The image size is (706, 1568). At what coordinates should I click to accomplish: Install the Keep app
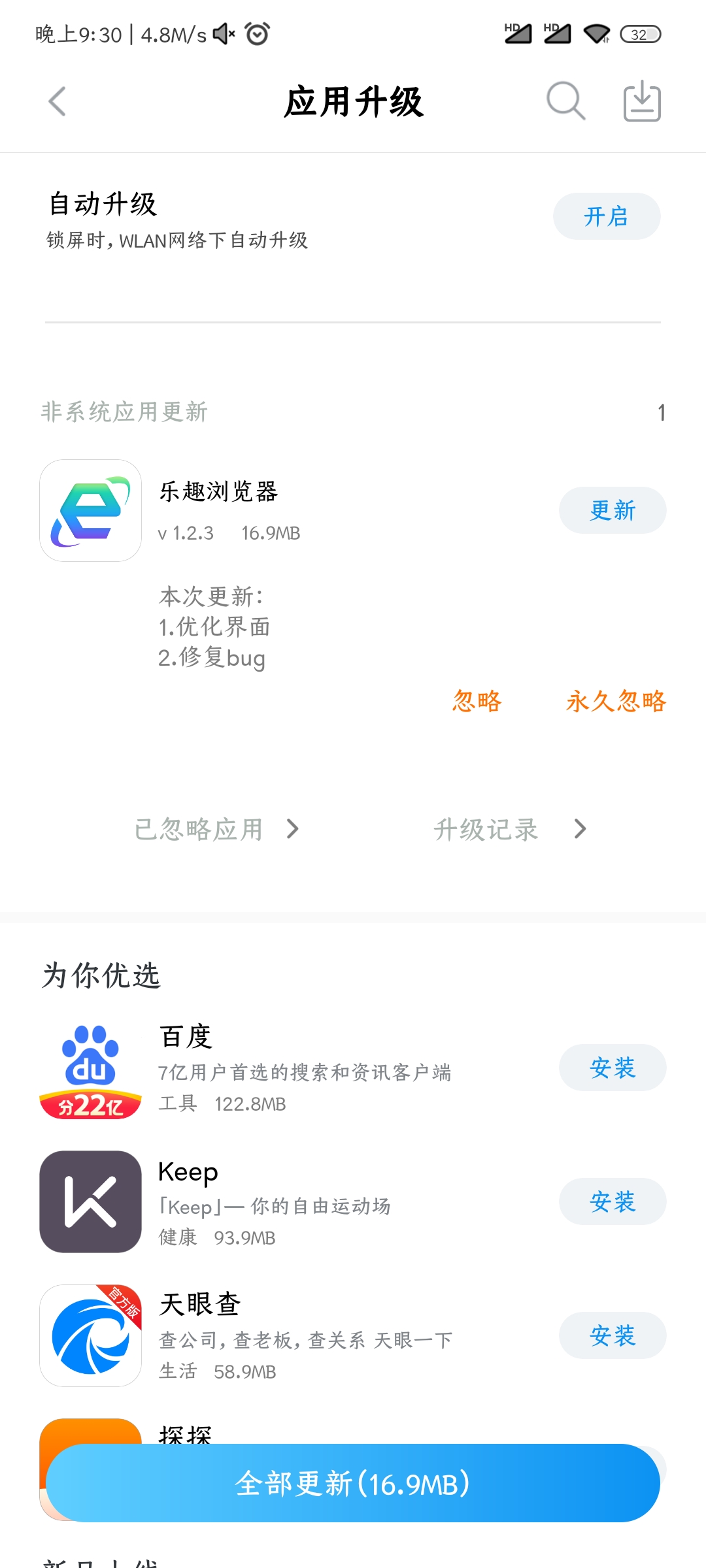613,1201
